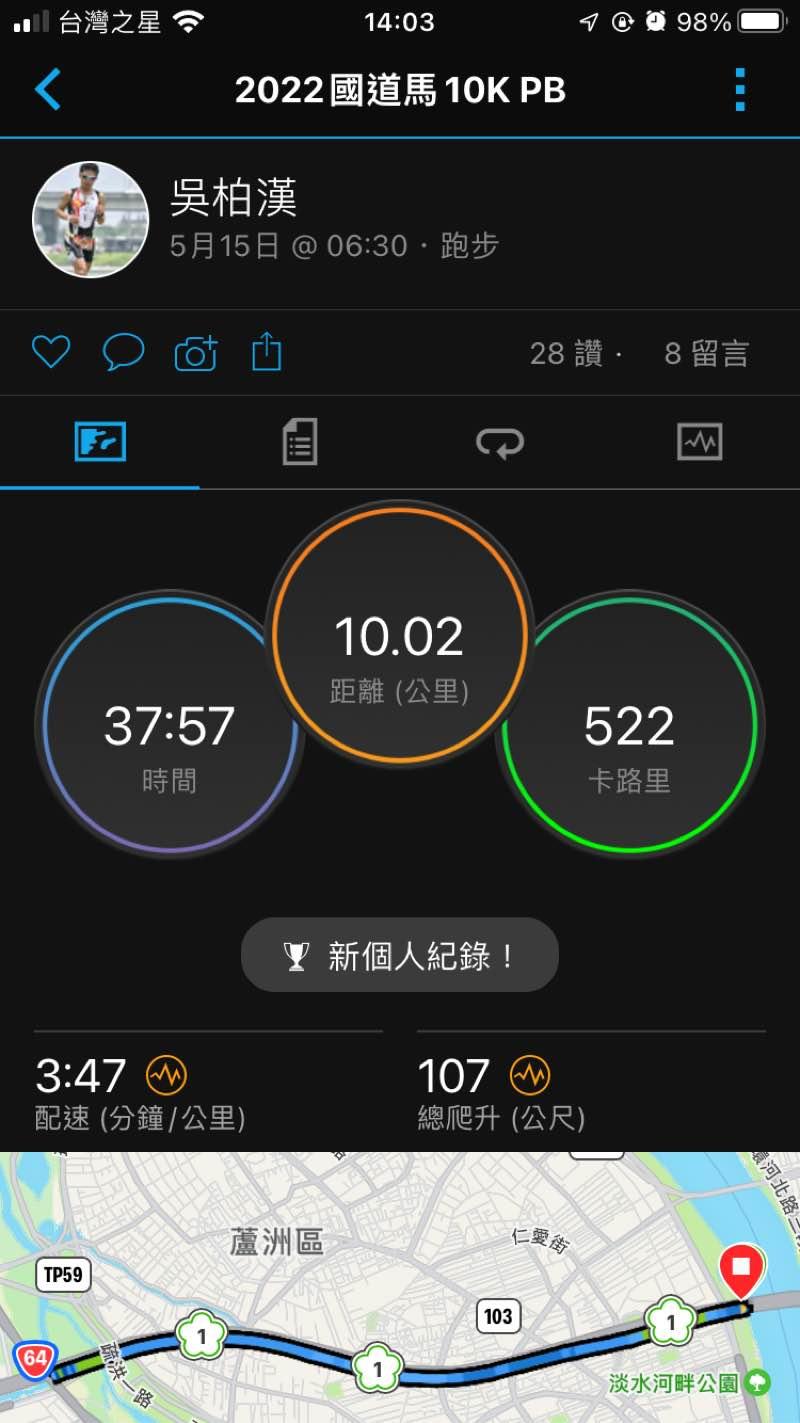Viewport: 800px width, 1423px height.
Task: Like this activity with the heart icon
Action: click(51, 352)
